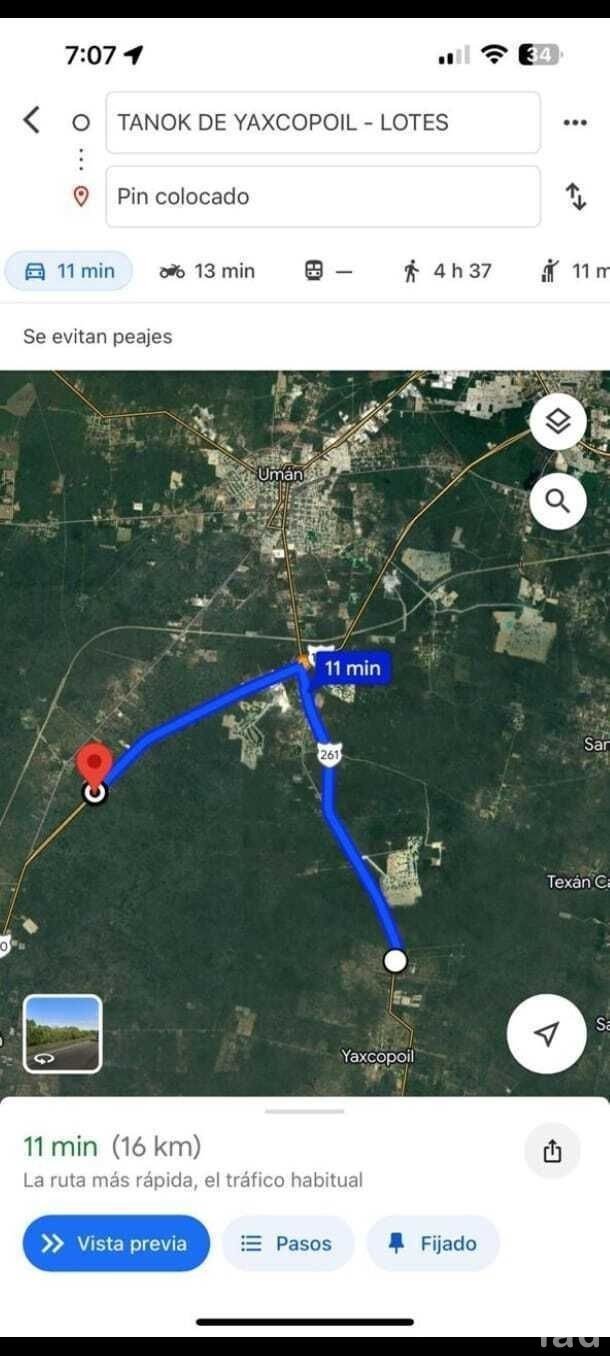Go back from directions

(x=32, y=121)
